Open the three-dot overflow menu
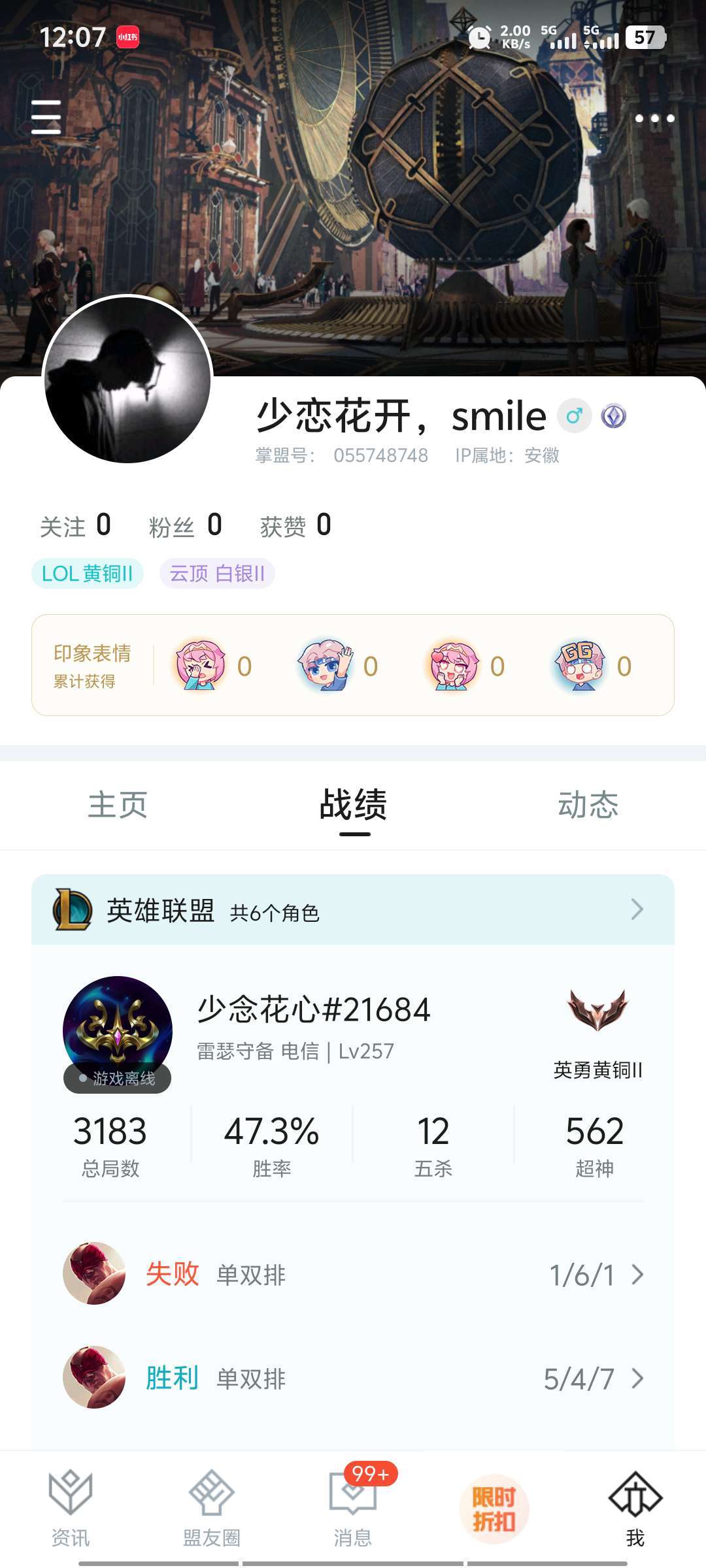This screenshot has width=706, height=1568. pos(654,119)
